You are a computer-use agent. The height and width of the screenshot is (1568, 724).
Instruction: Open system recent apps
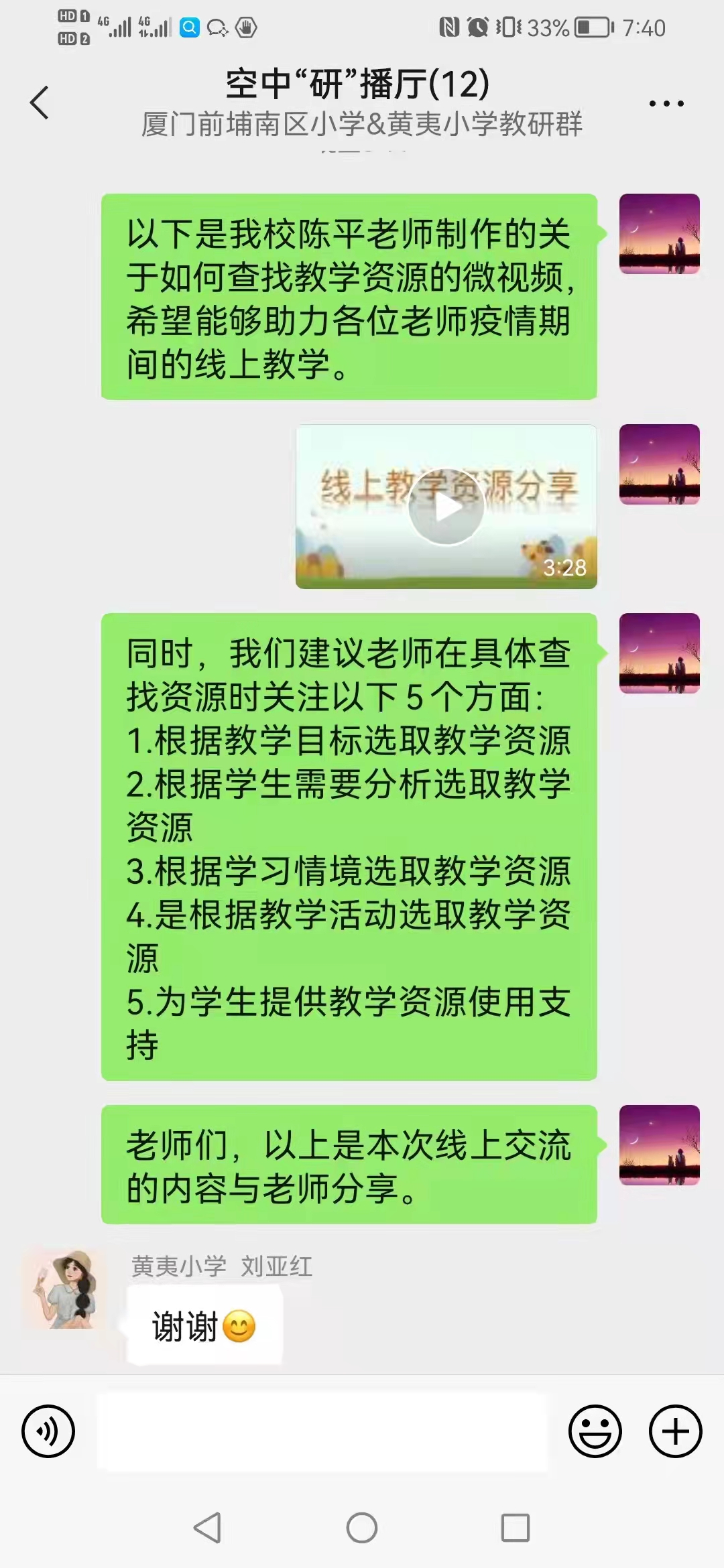tap(516, 1528)
